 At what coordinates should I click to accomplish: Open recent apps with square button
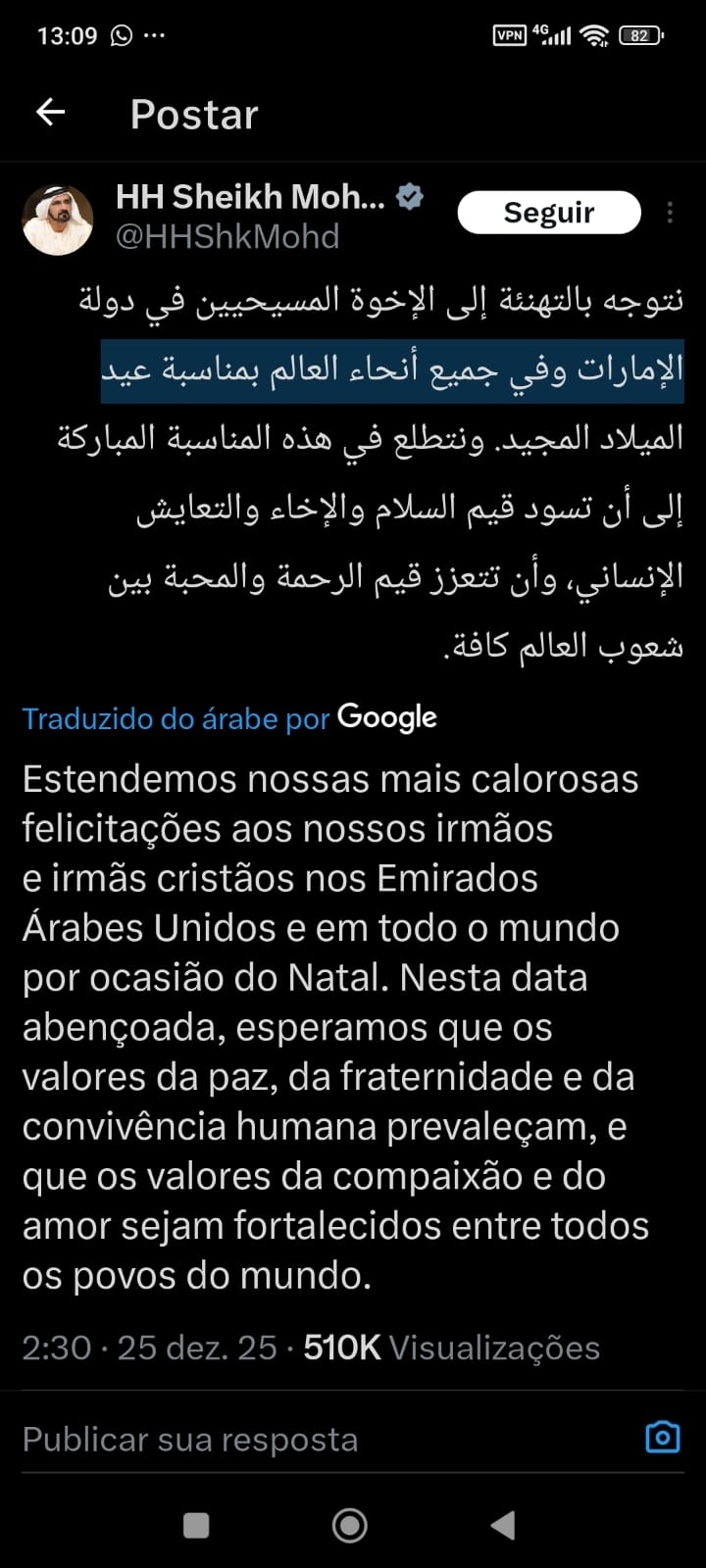pos(197,1525)
